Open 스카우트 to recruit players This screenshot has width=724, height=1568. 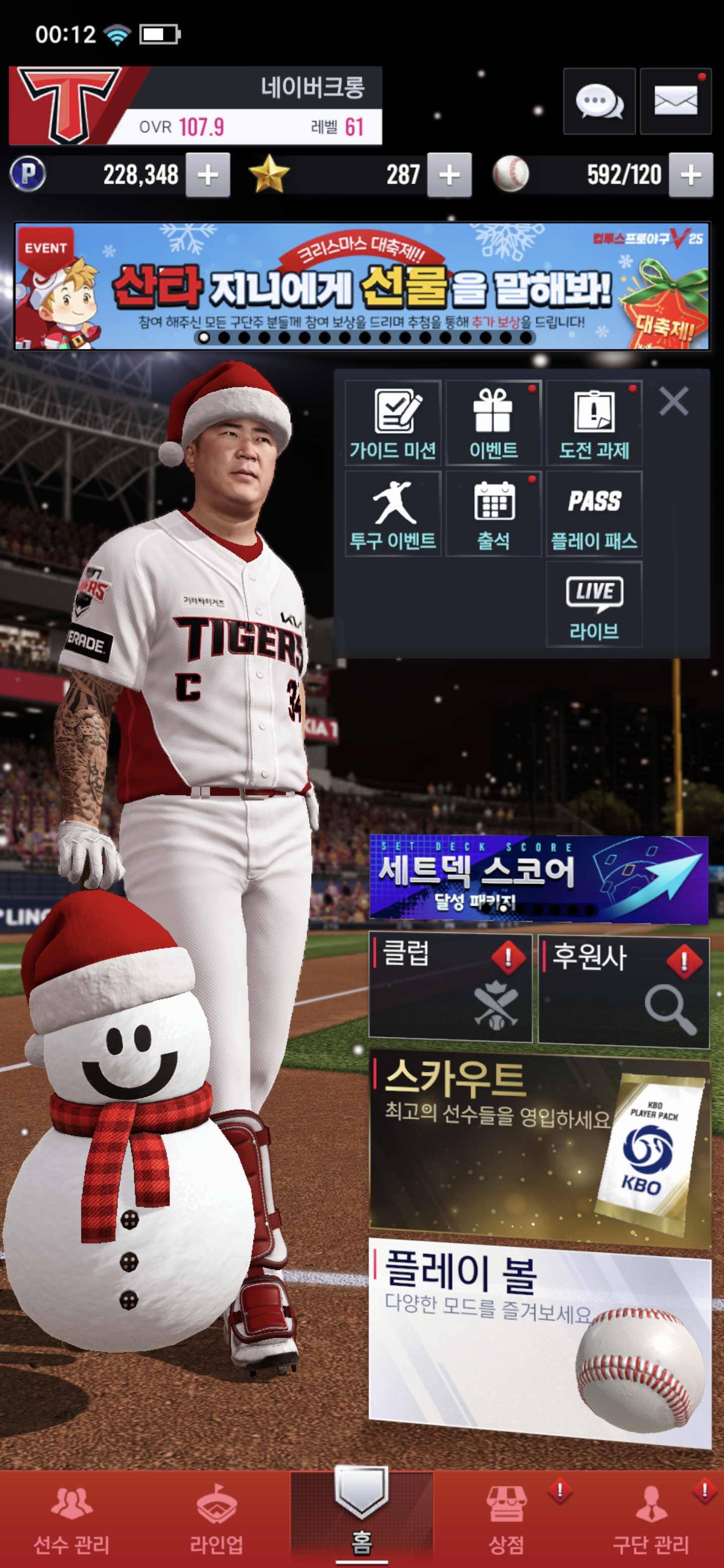coord(539,1144)
